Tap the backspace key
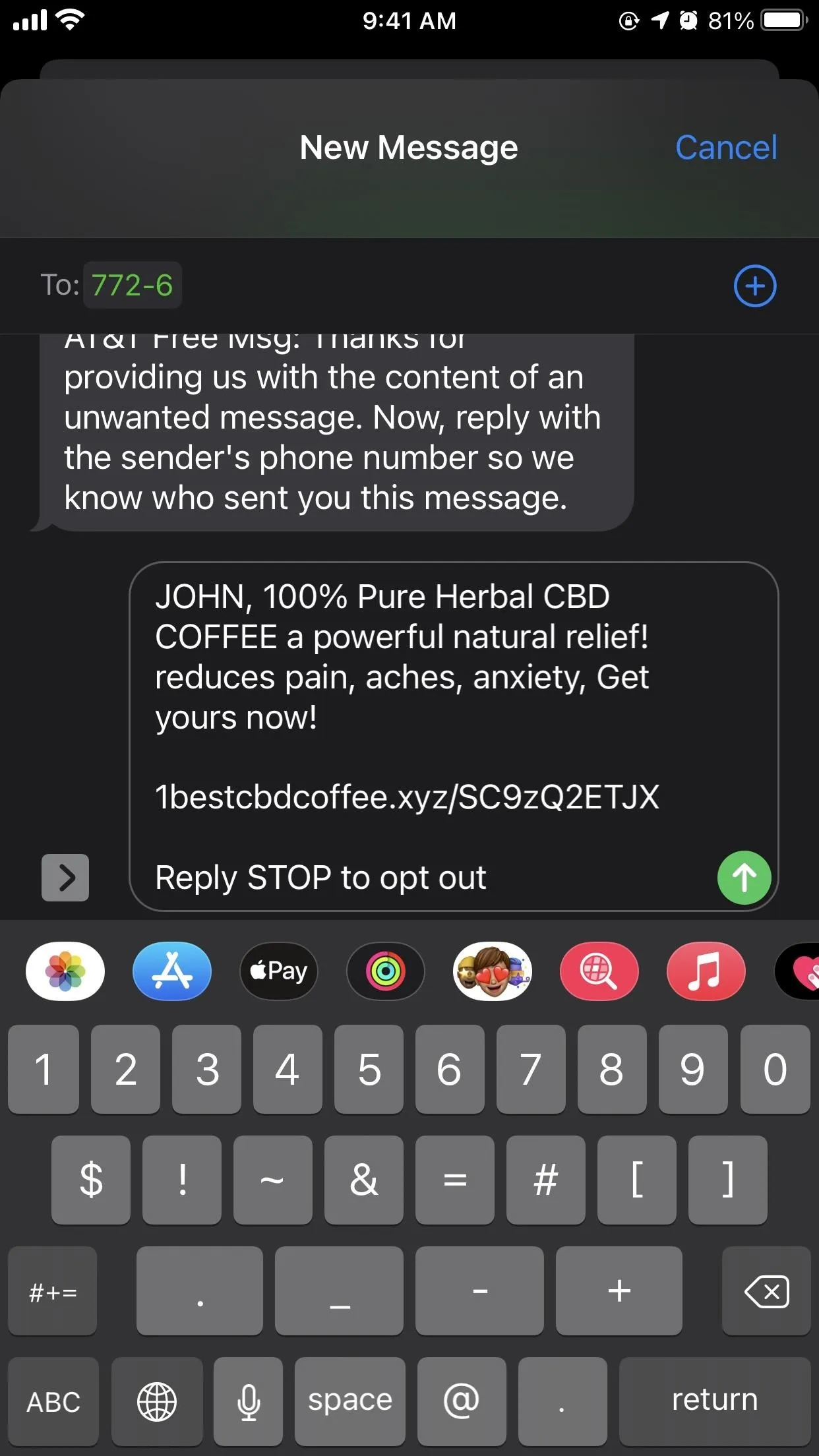Image resolution: width=819 pixels, height=1456 pixels. click(x=766, y=1291)
